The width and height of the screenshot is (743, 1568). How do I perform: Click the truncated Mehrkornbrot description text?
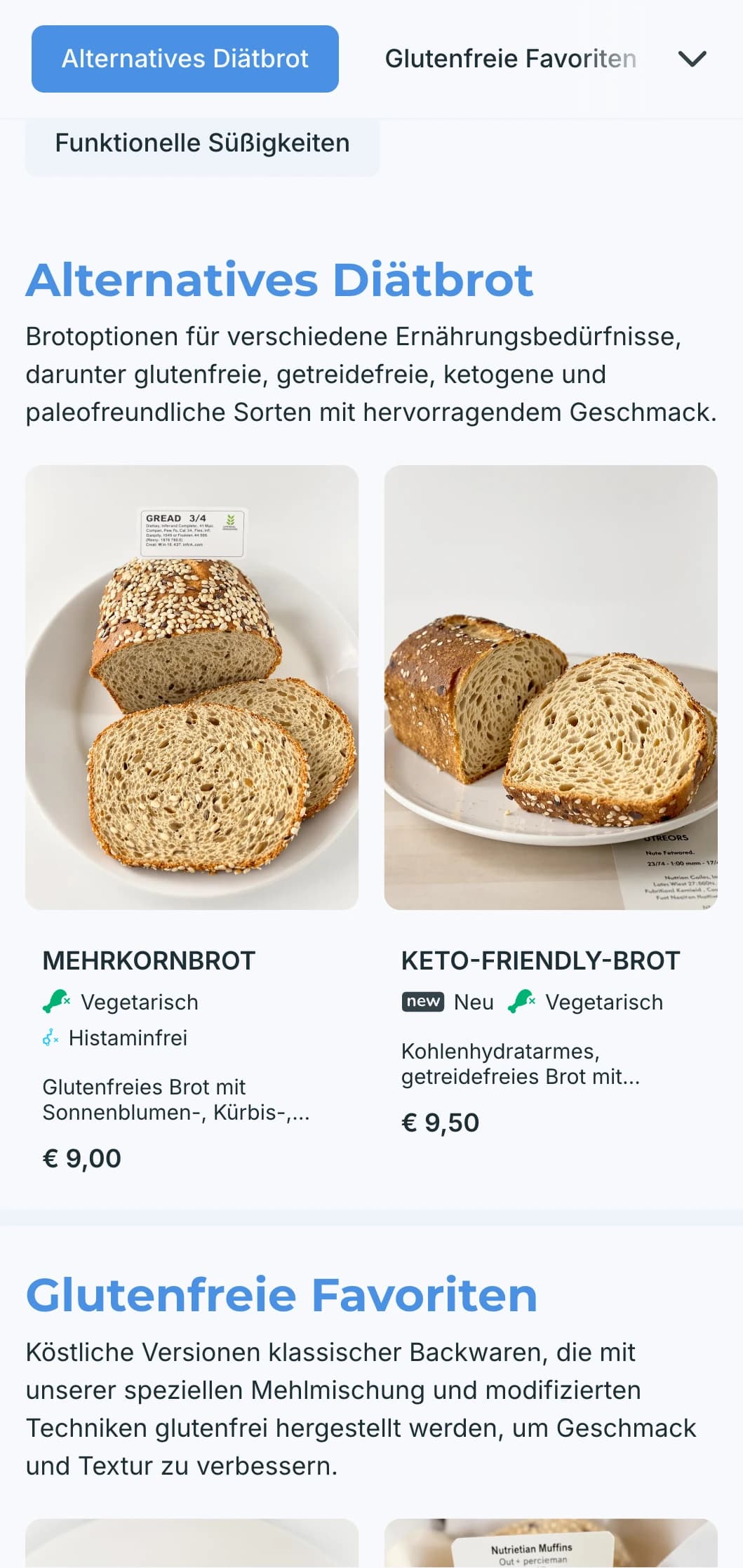click(178, 1100)
